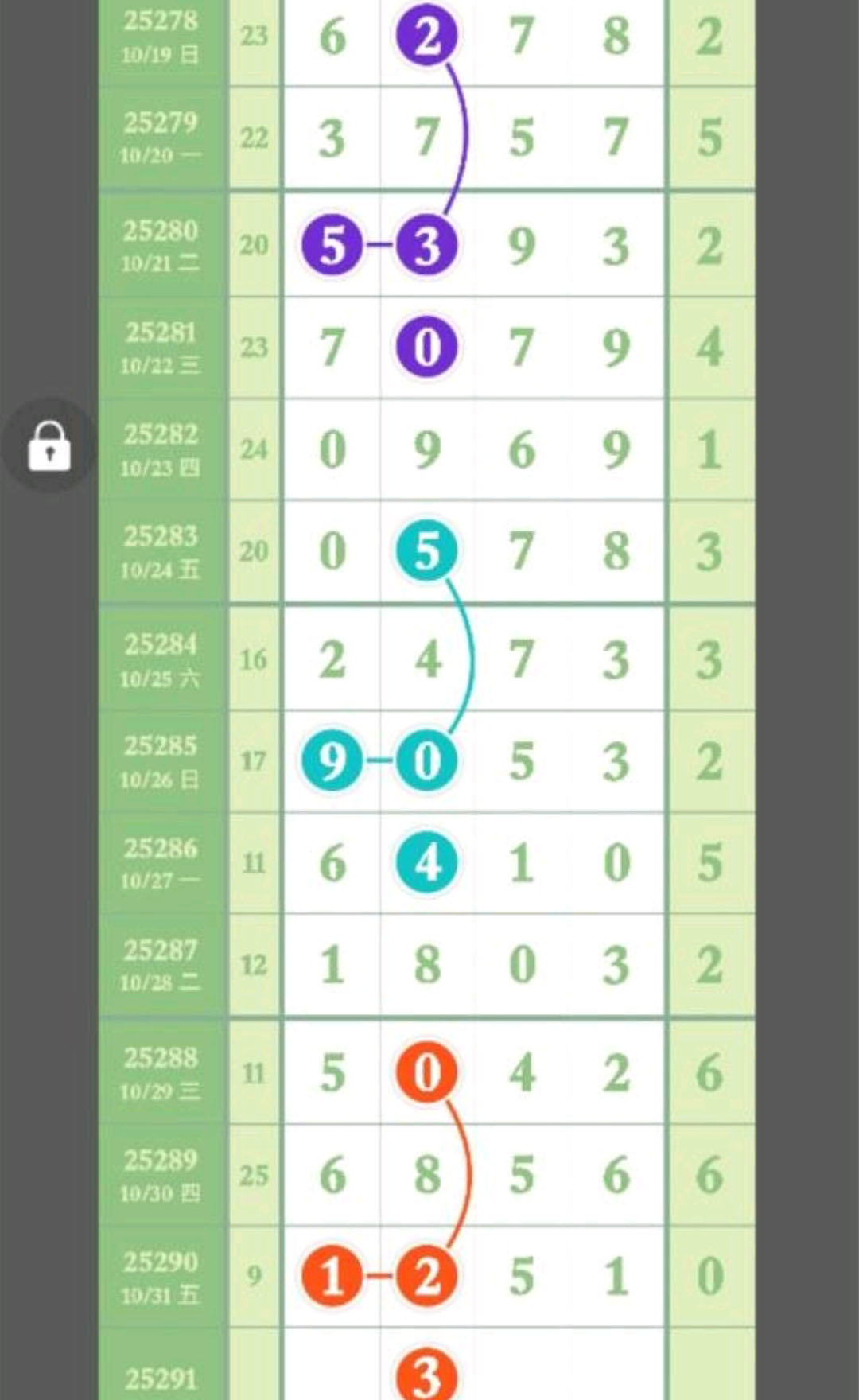This screenshot has width=859, height=1400.
Task: Tap the screen lock icon
Action: (49, 445)
